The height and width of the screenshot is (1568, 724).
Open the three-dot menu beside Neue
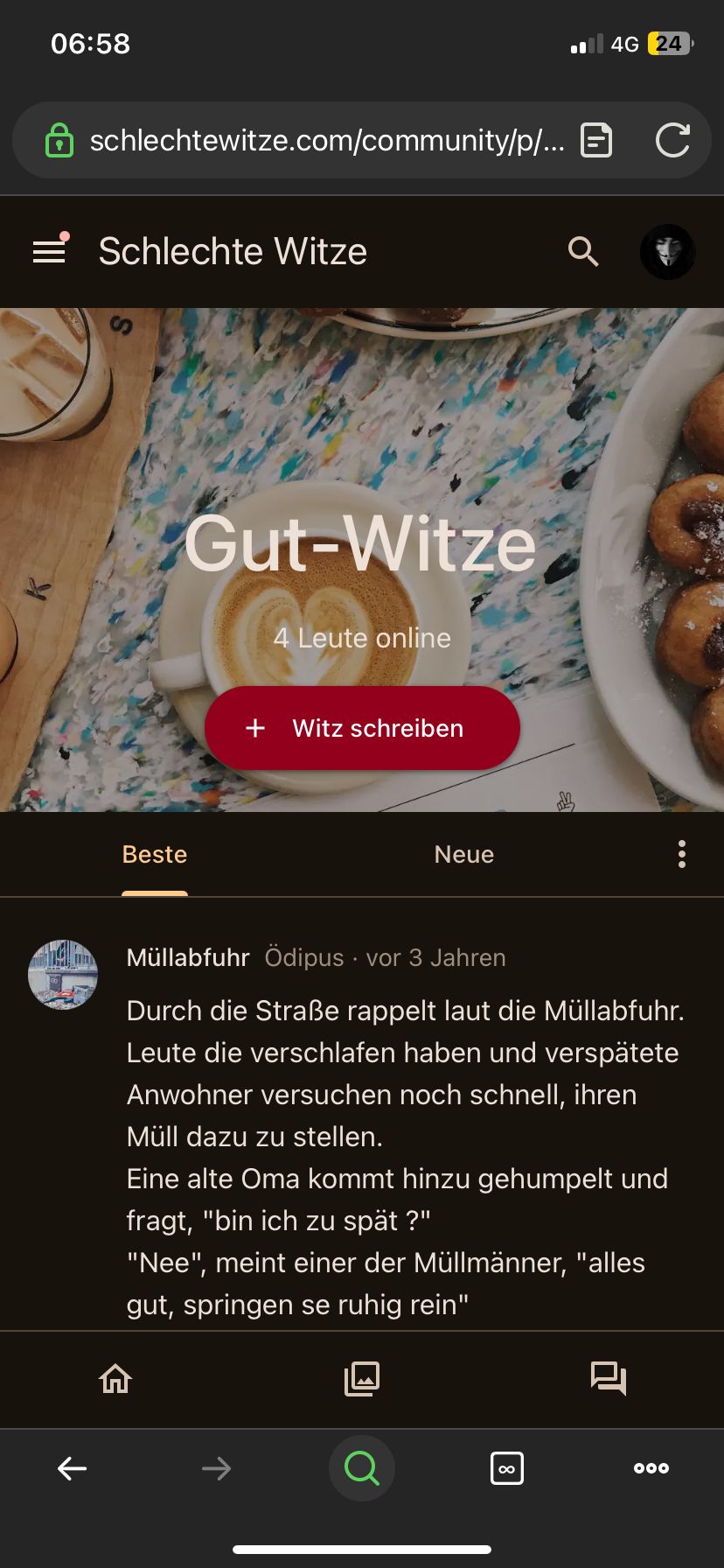[681, 854]
